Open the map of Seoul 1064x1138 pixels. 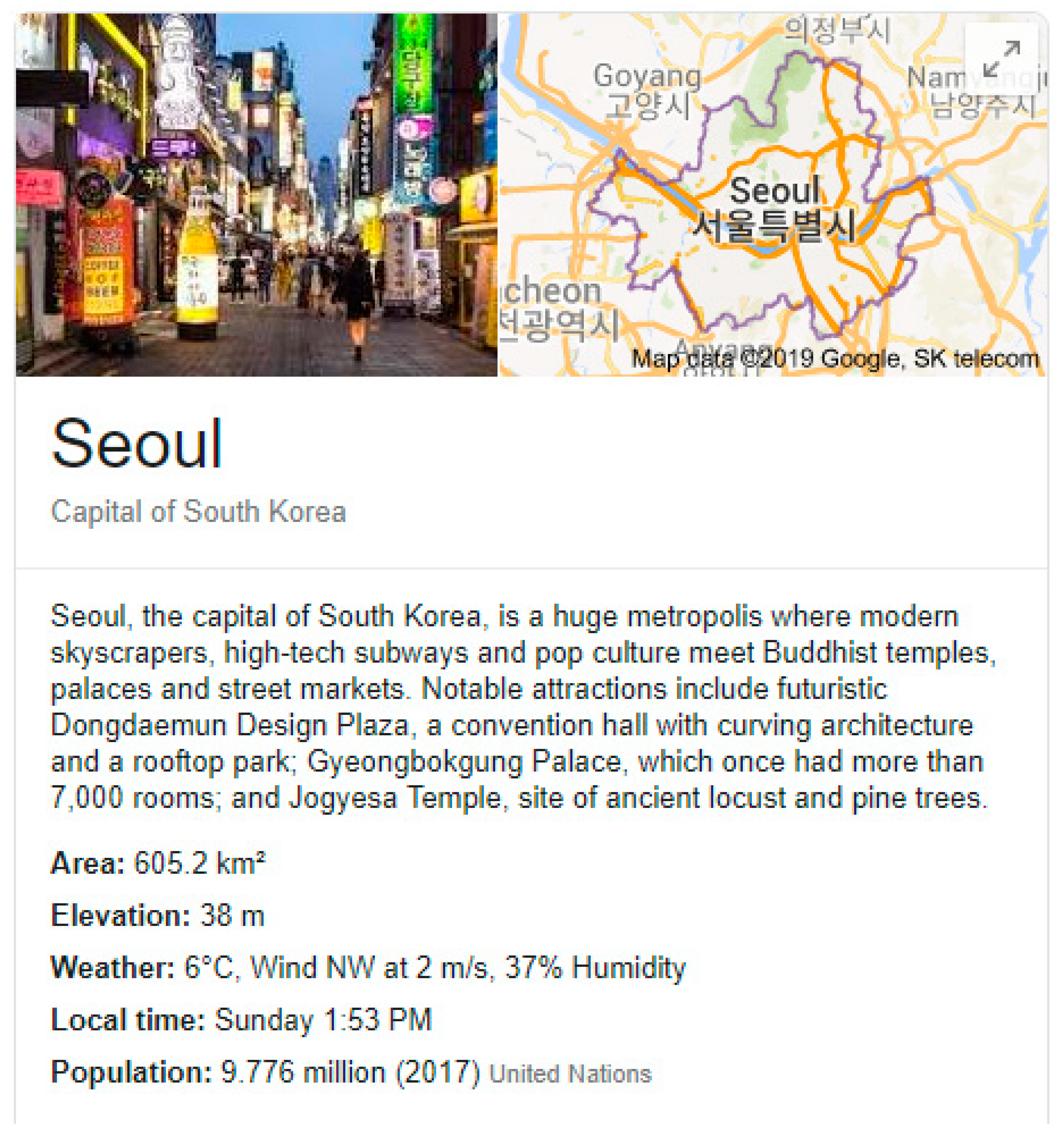click(744, 217)
